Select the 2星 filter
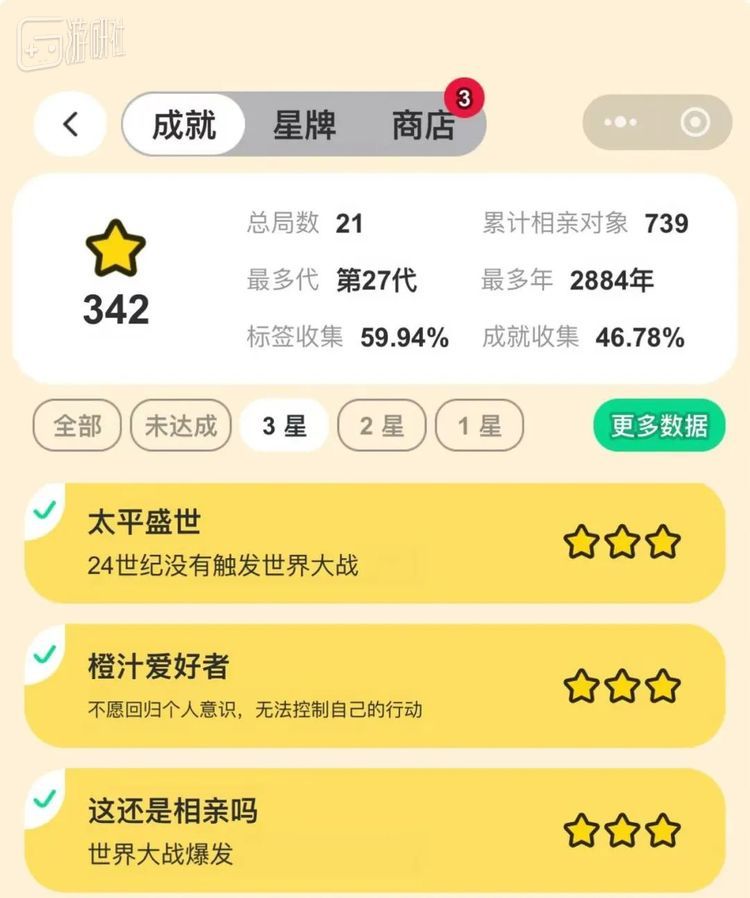Screen dimensions: 750x898 [381, 425]
